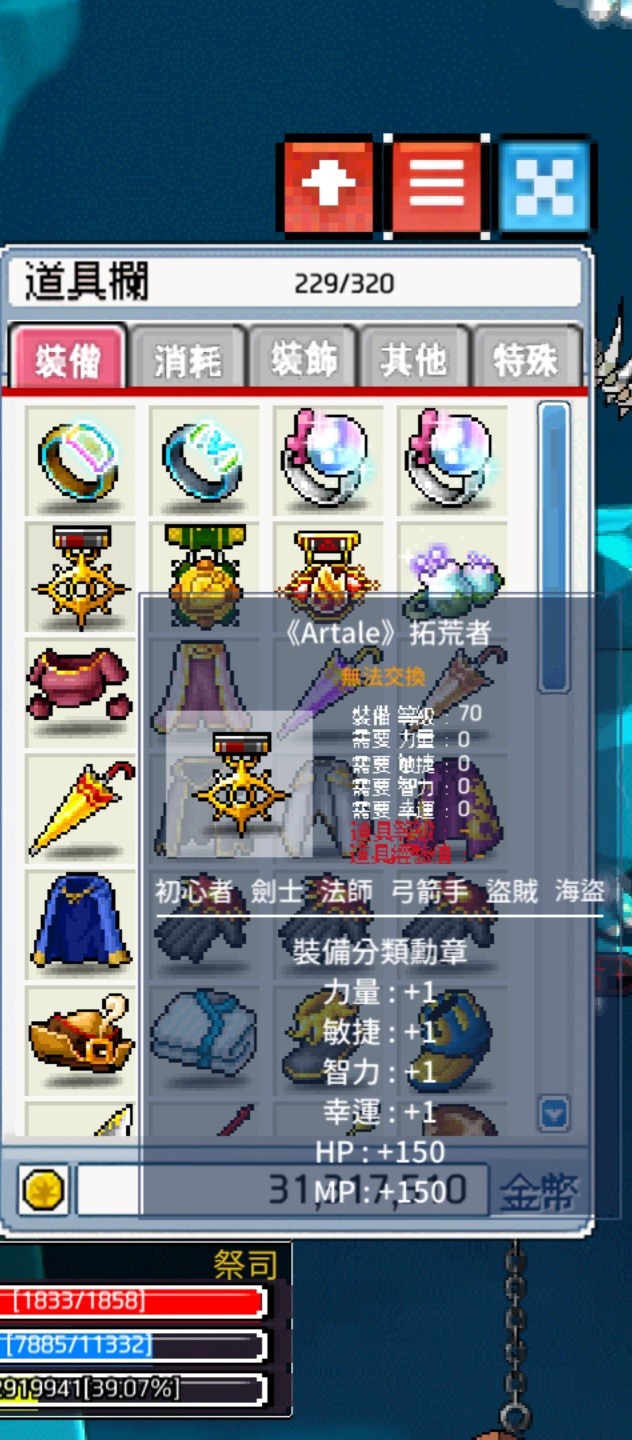
Task: Select the brown pirate hat item
Action: 80,1033
